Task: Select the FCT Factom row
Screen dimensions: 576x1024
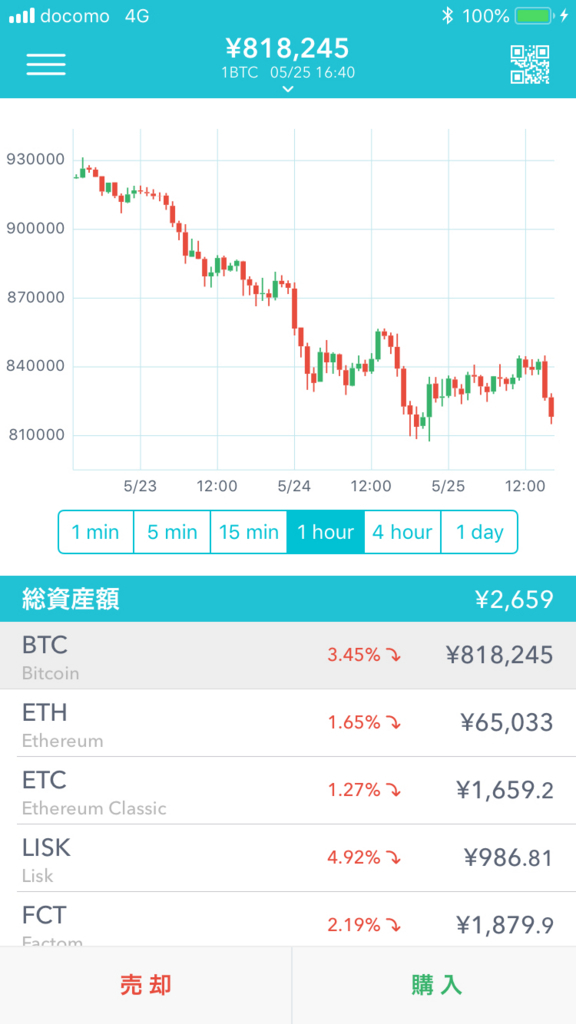Action: [x=288, y=920]
